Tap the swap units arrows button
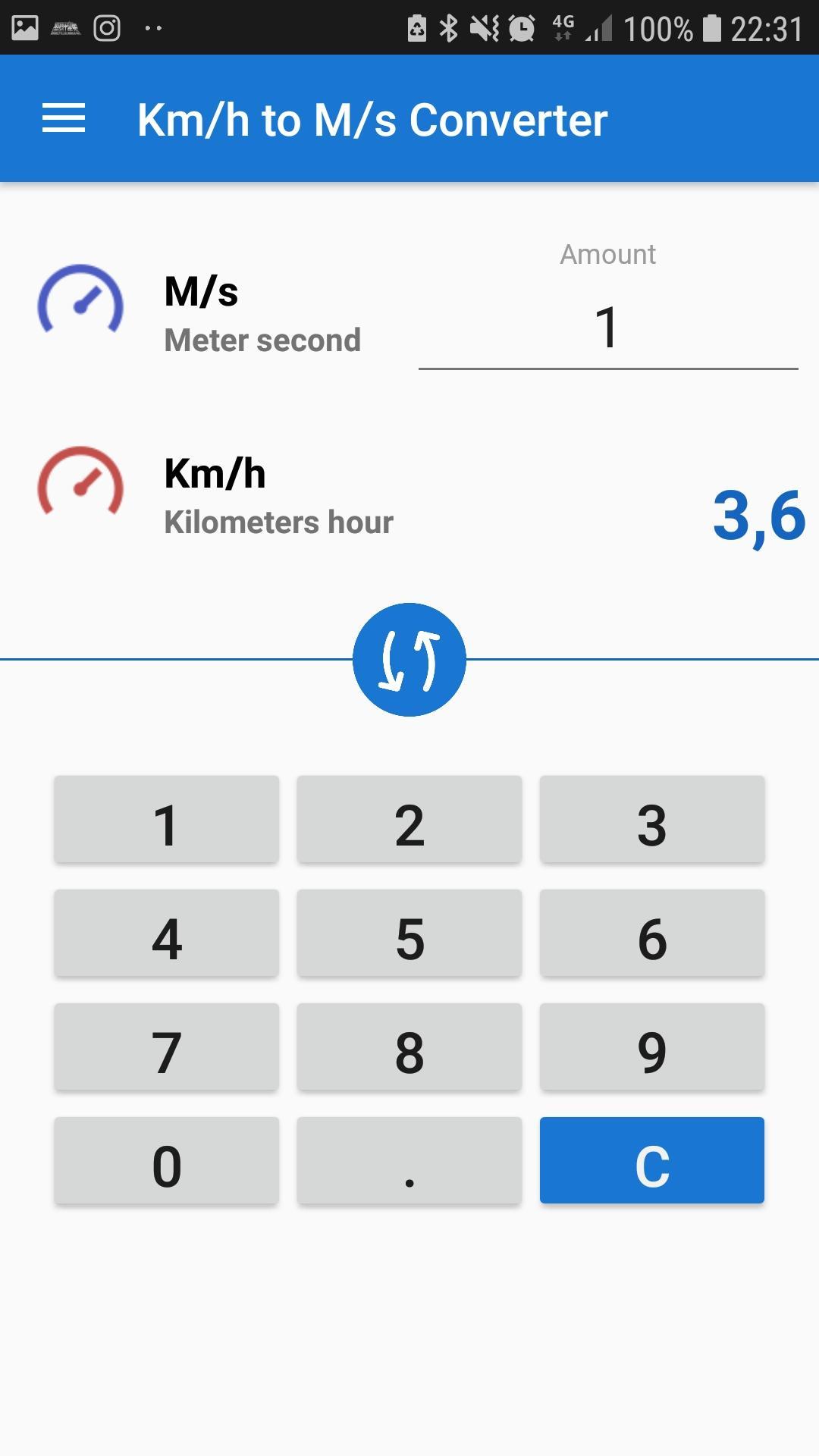Screen dimensions: 819x1456 point(409,658)
